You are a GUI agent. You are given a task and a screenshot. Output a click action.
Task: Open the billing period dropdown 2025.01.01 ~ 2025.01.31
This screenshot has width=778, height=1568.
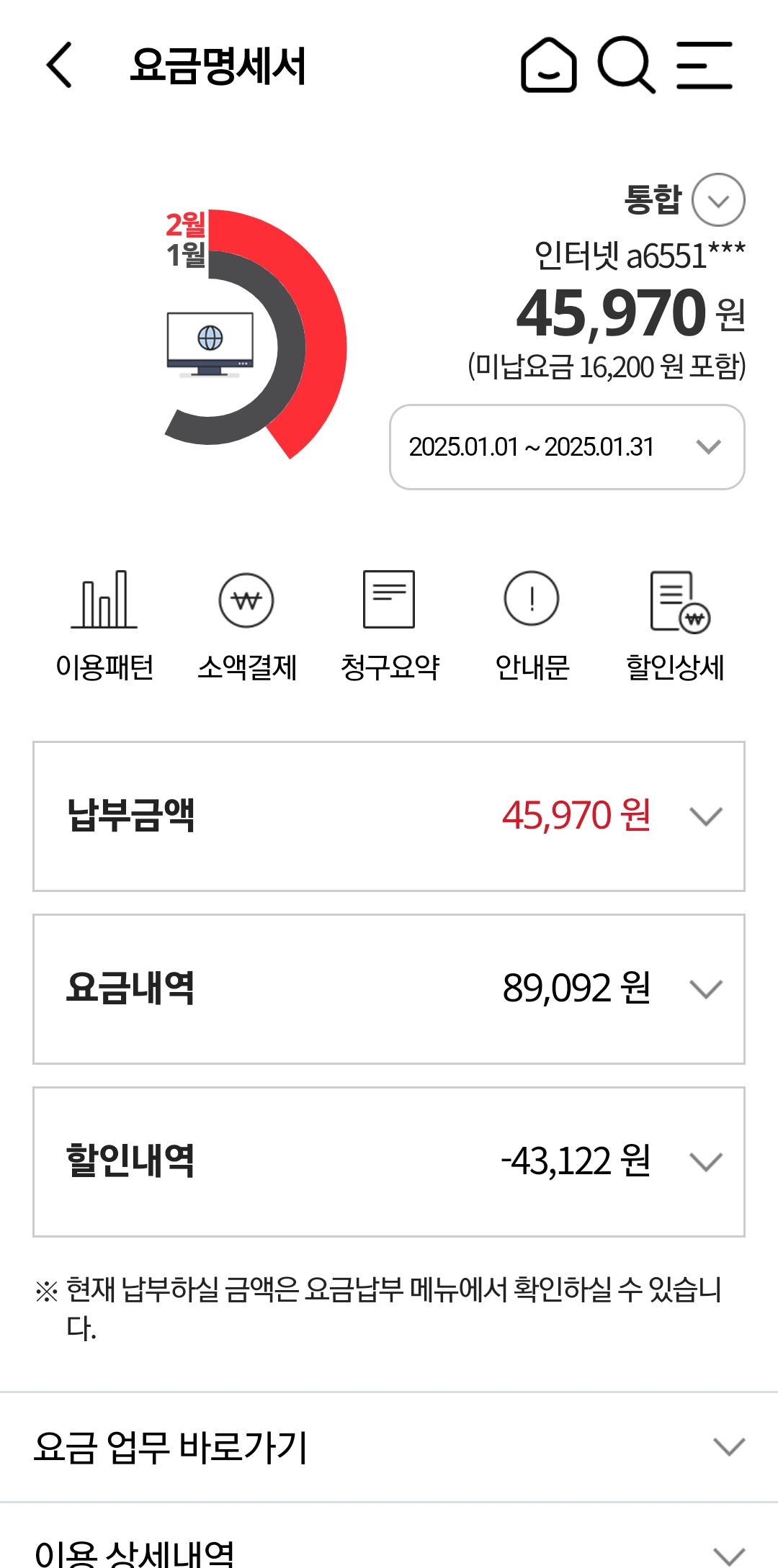(567, 447)
